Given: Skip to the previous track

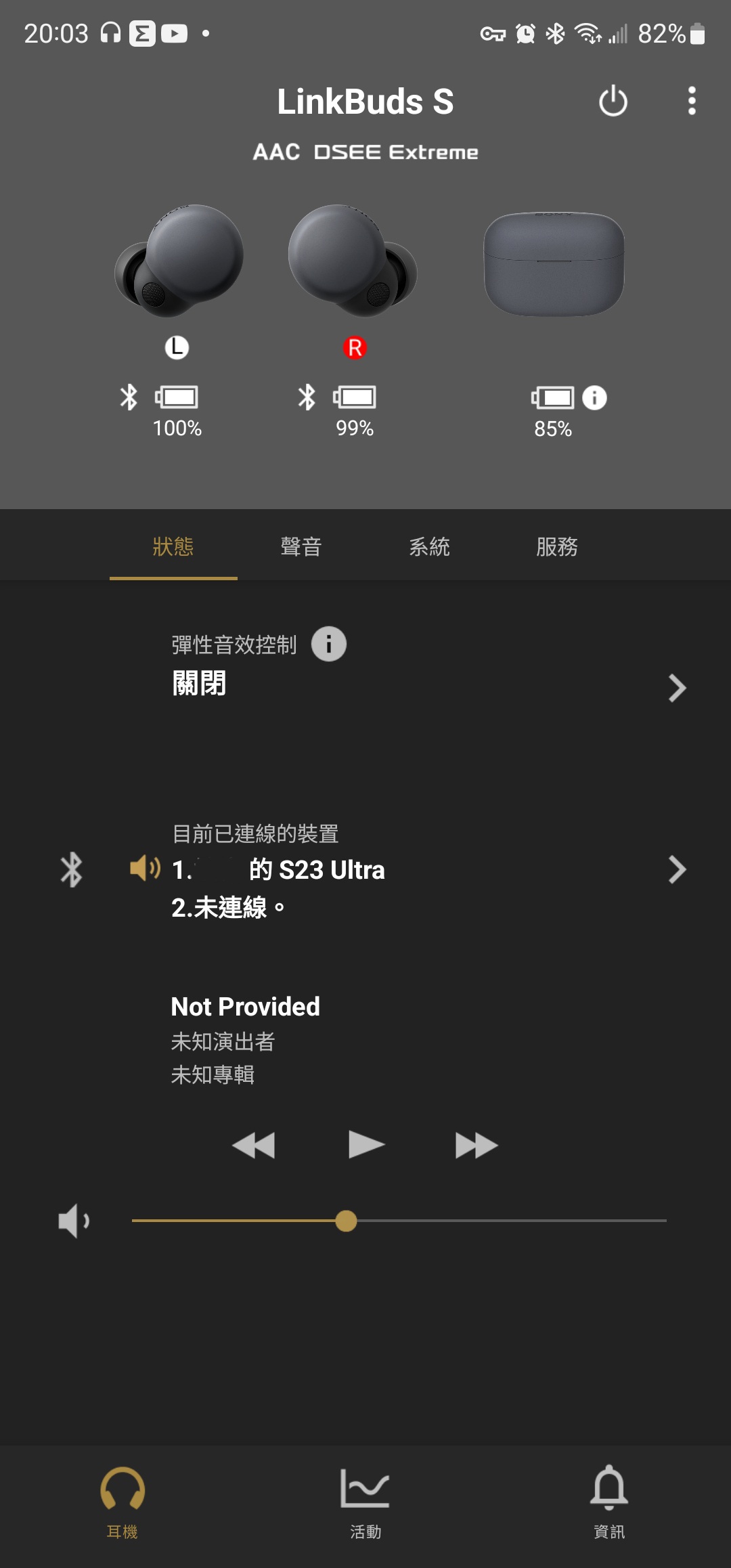Looking at the screenshot, I should coord(253,1146).
